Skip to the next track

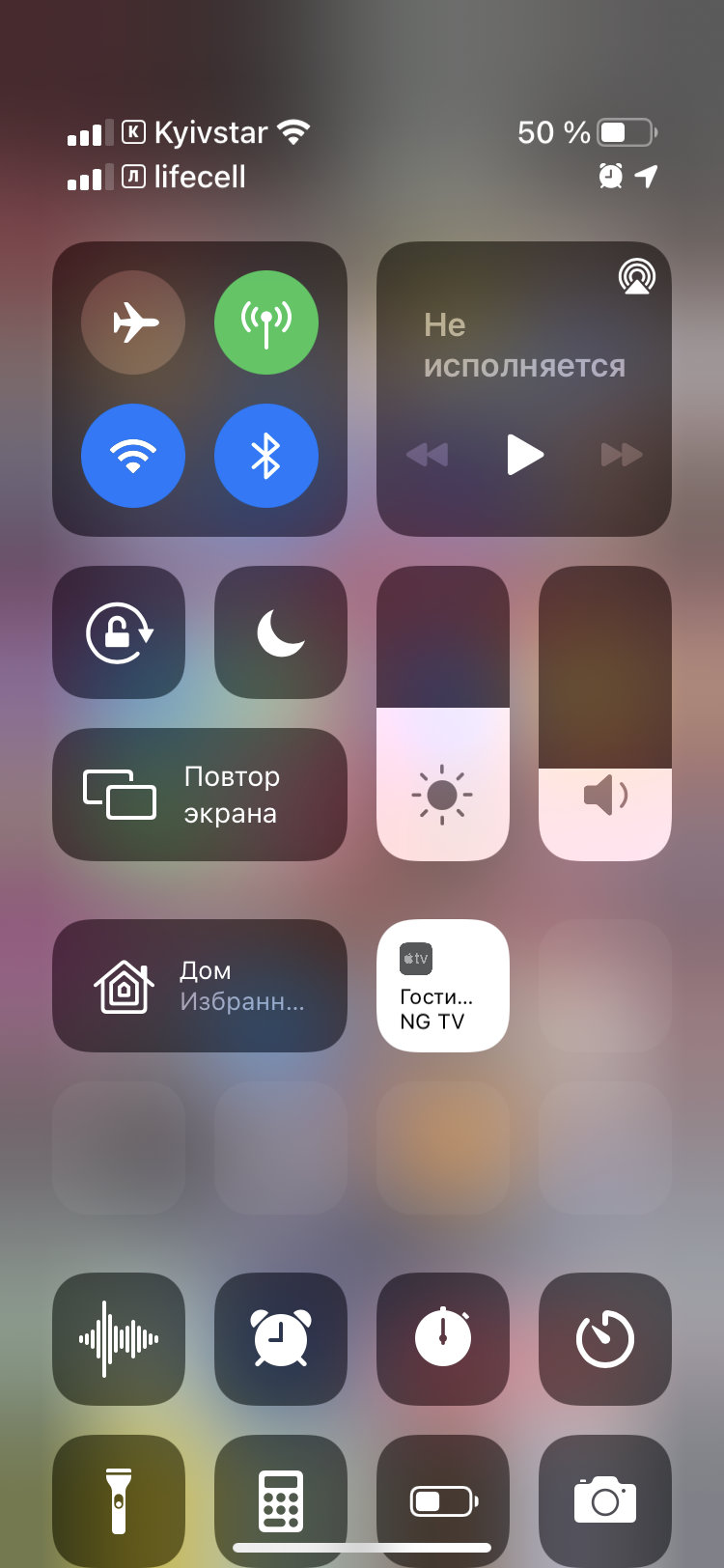621,455
